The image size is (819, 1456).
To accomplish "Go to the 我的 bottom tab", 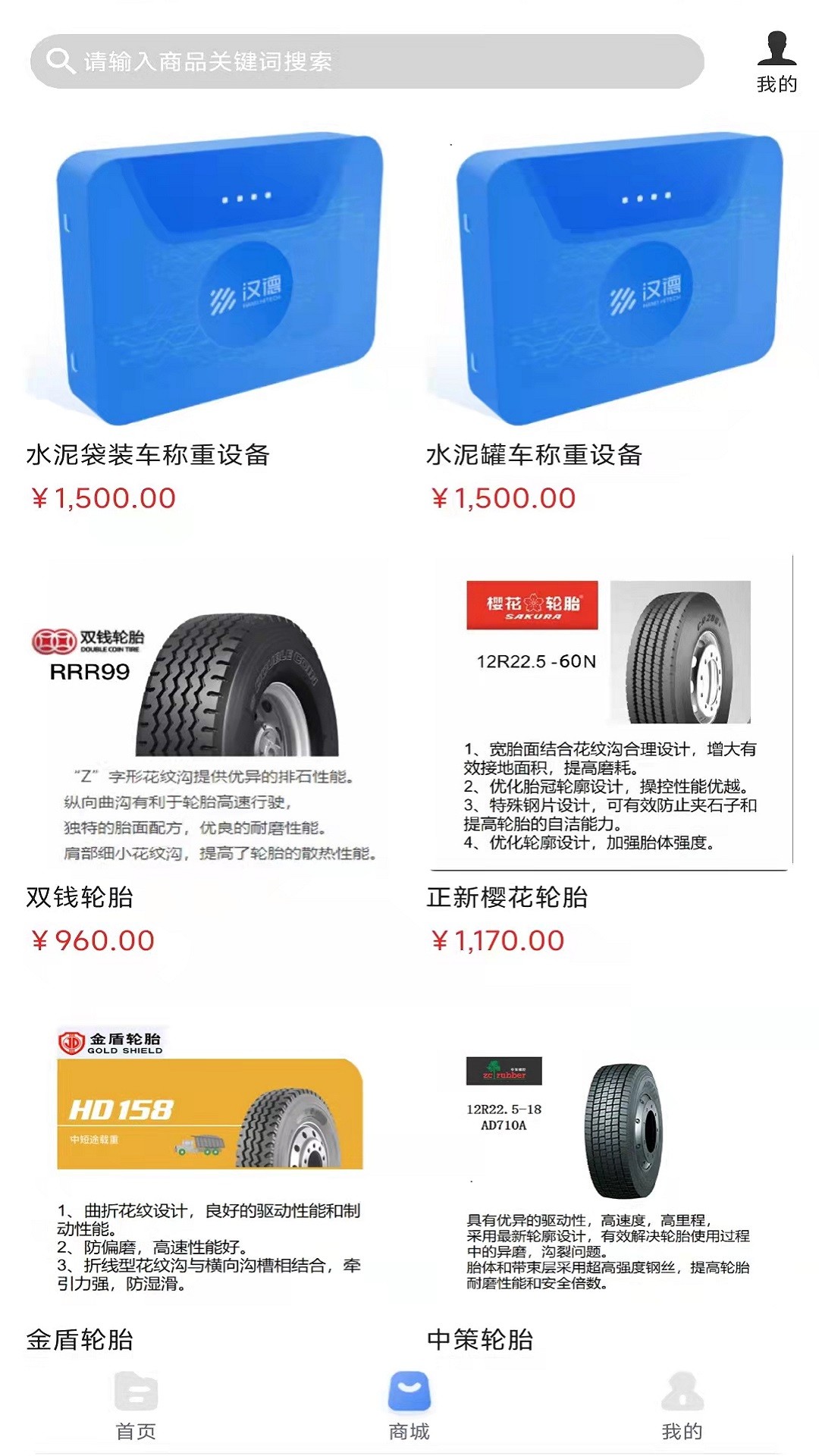I will click(x=682, y=1405).
